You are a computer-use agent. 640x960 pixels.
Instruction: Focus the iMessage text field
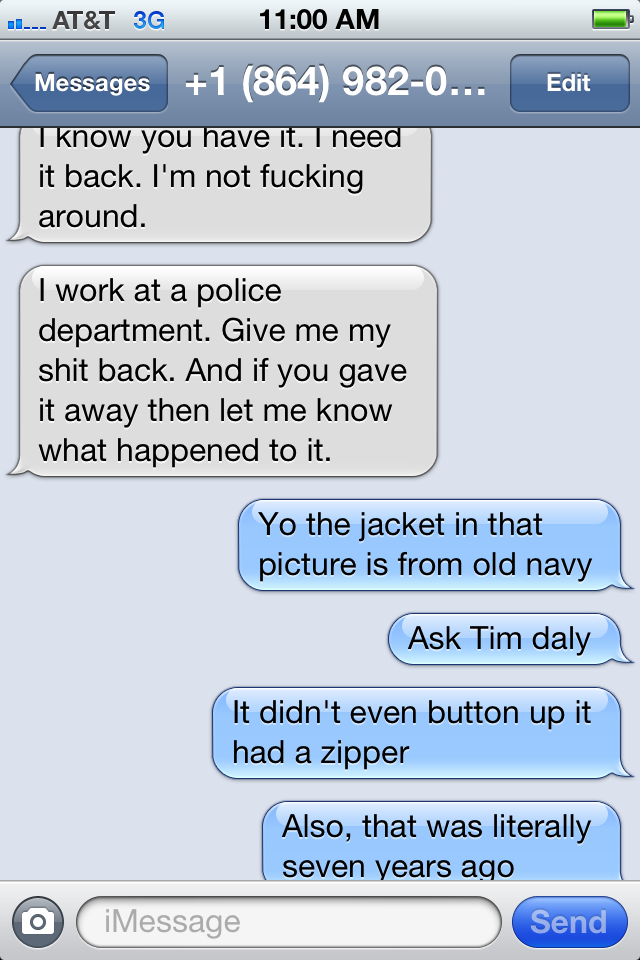[288, 921]
